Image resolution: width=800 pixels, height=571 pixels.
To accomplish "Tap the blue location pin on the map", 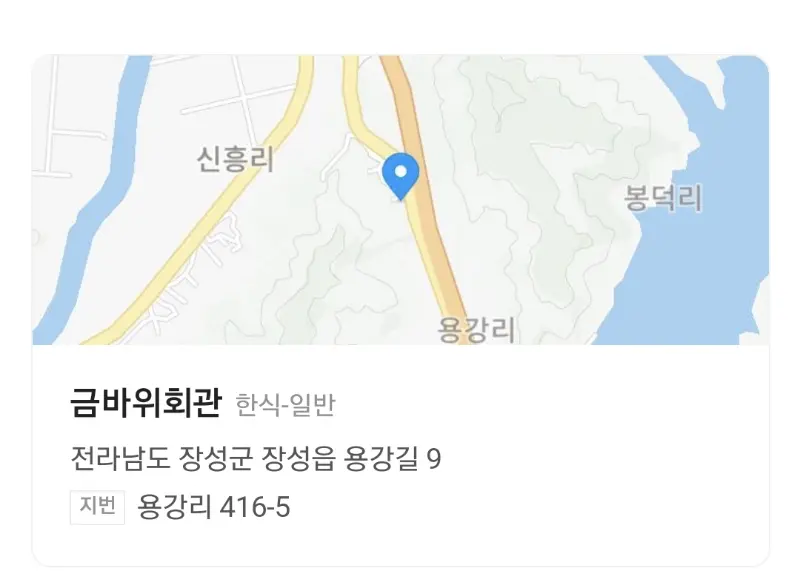I will (x=401, y=176).
